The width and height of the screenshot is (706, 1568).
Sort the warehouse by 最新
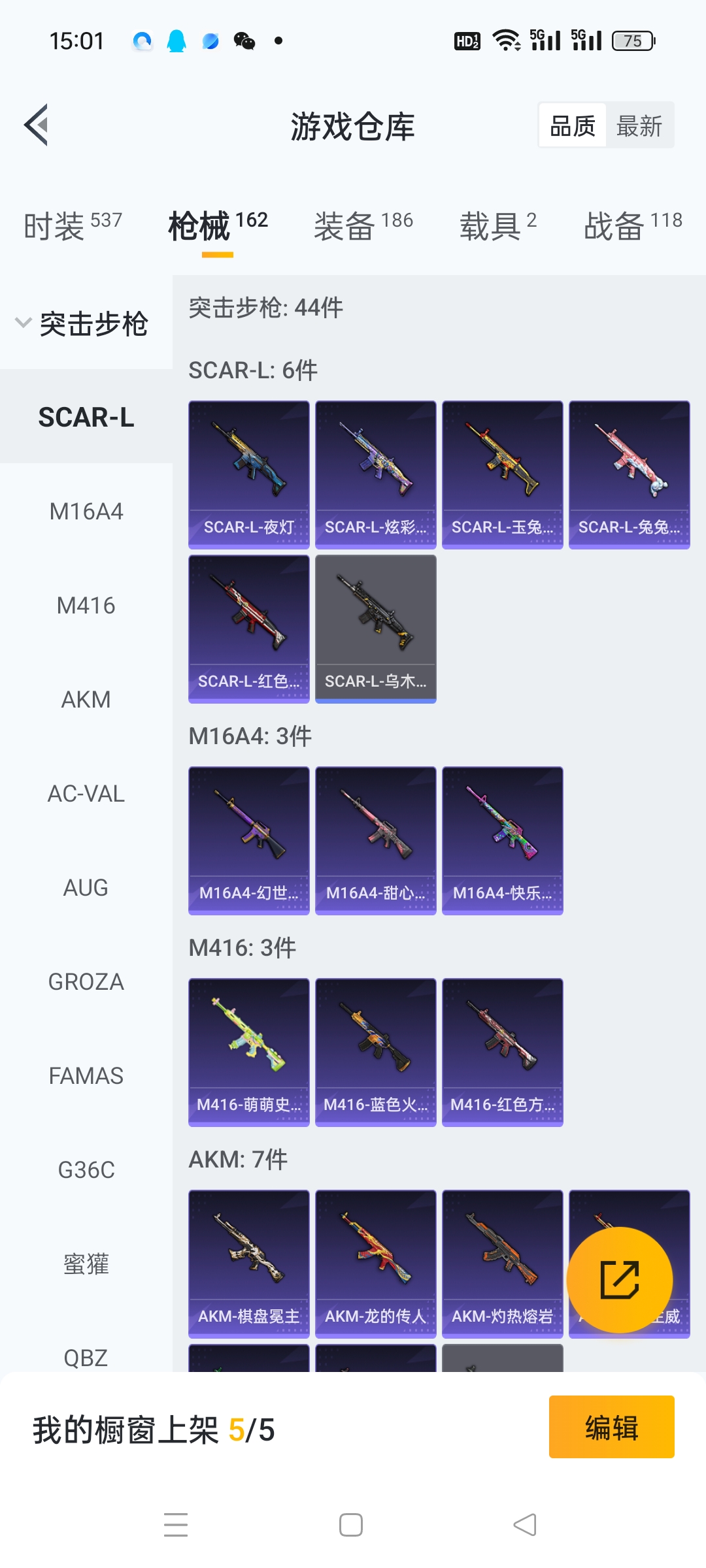[x=639, y=125]
